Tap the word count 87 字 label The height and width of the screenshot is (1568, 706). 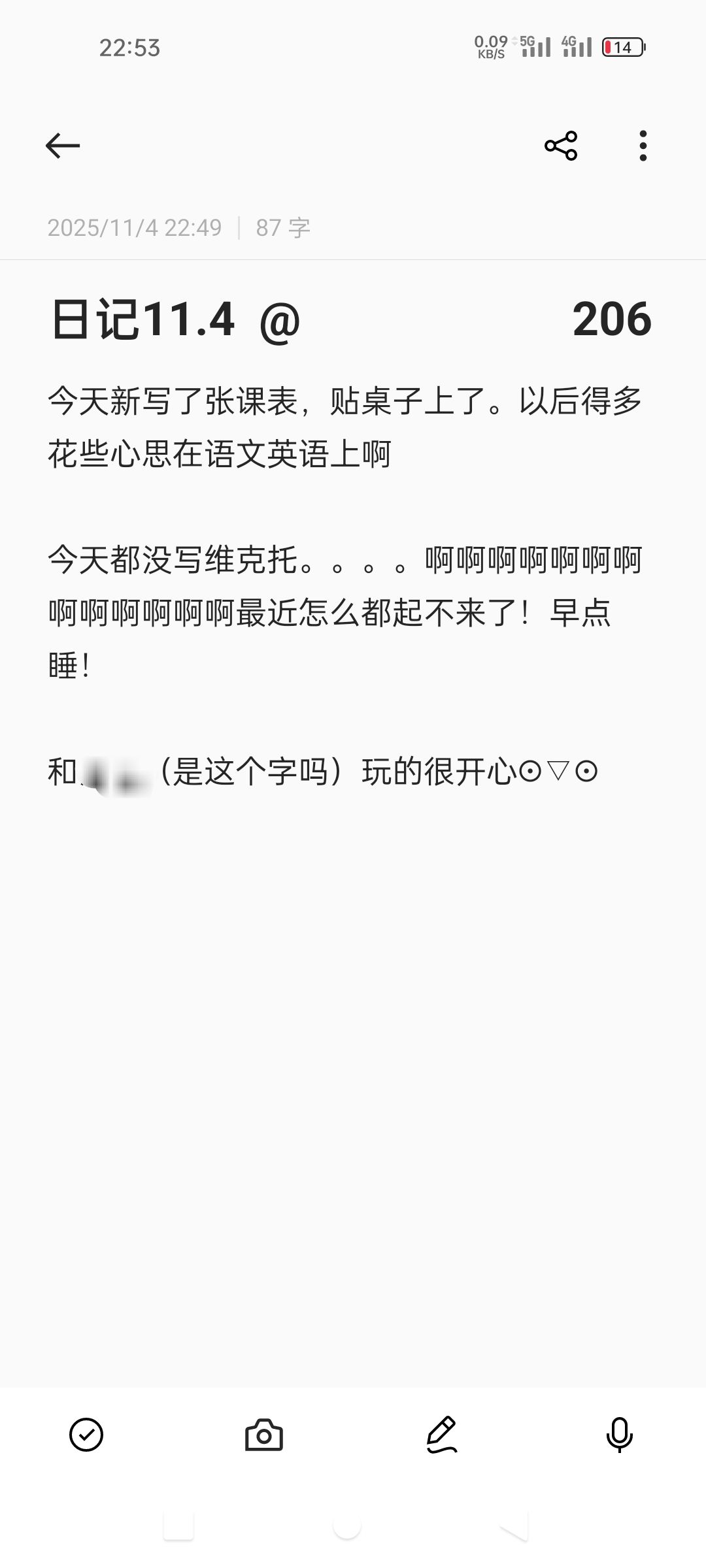pos(282,227)
